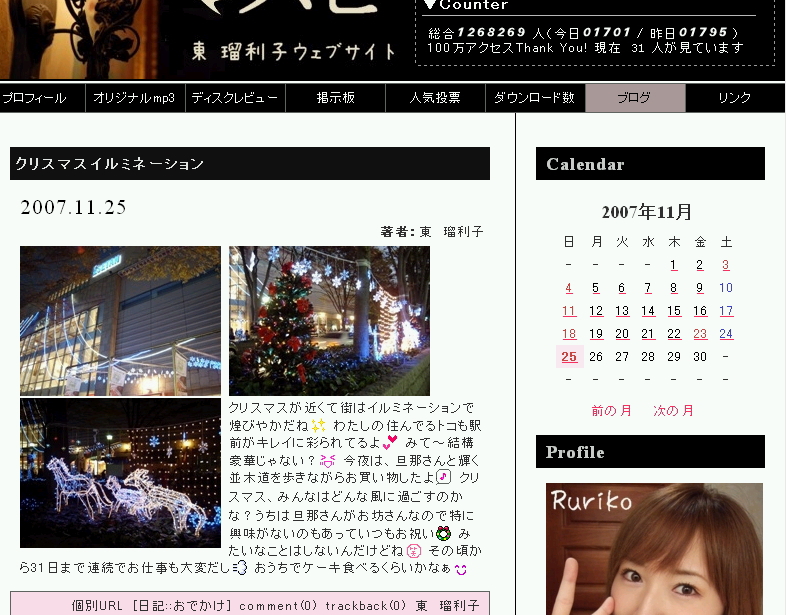Open the 人気投票 page
This screenshot has width=786, height=615.
tap(435, 98)
